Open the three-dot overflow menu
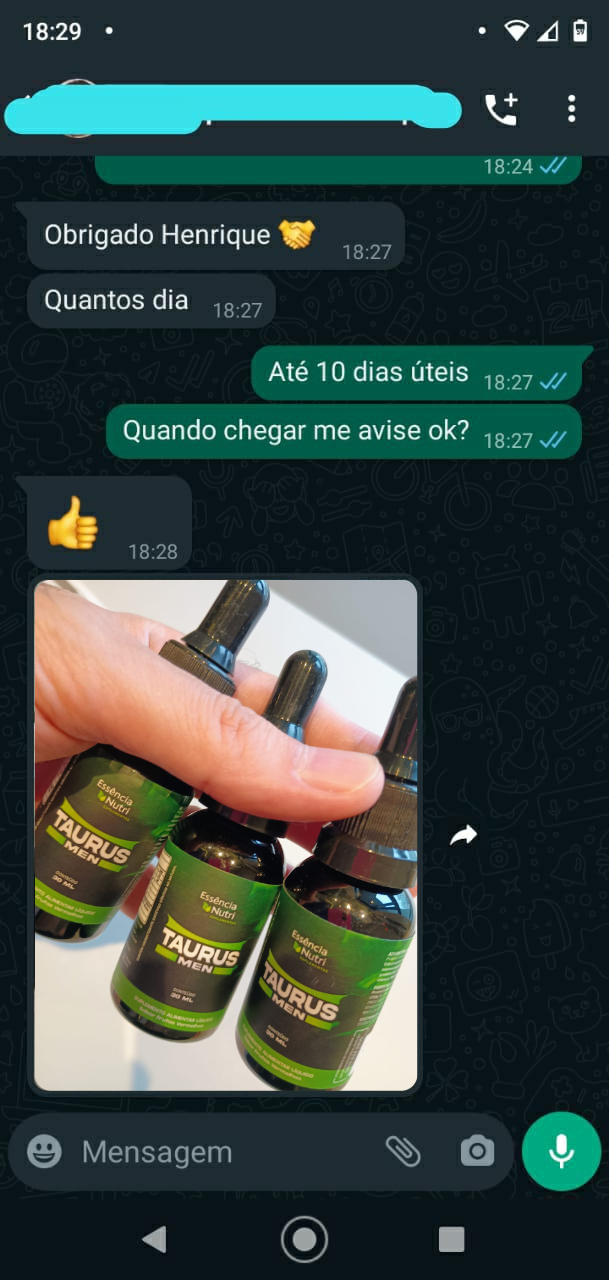The width and height of the screenshot is (609, 1280). (x=571, y=109)
